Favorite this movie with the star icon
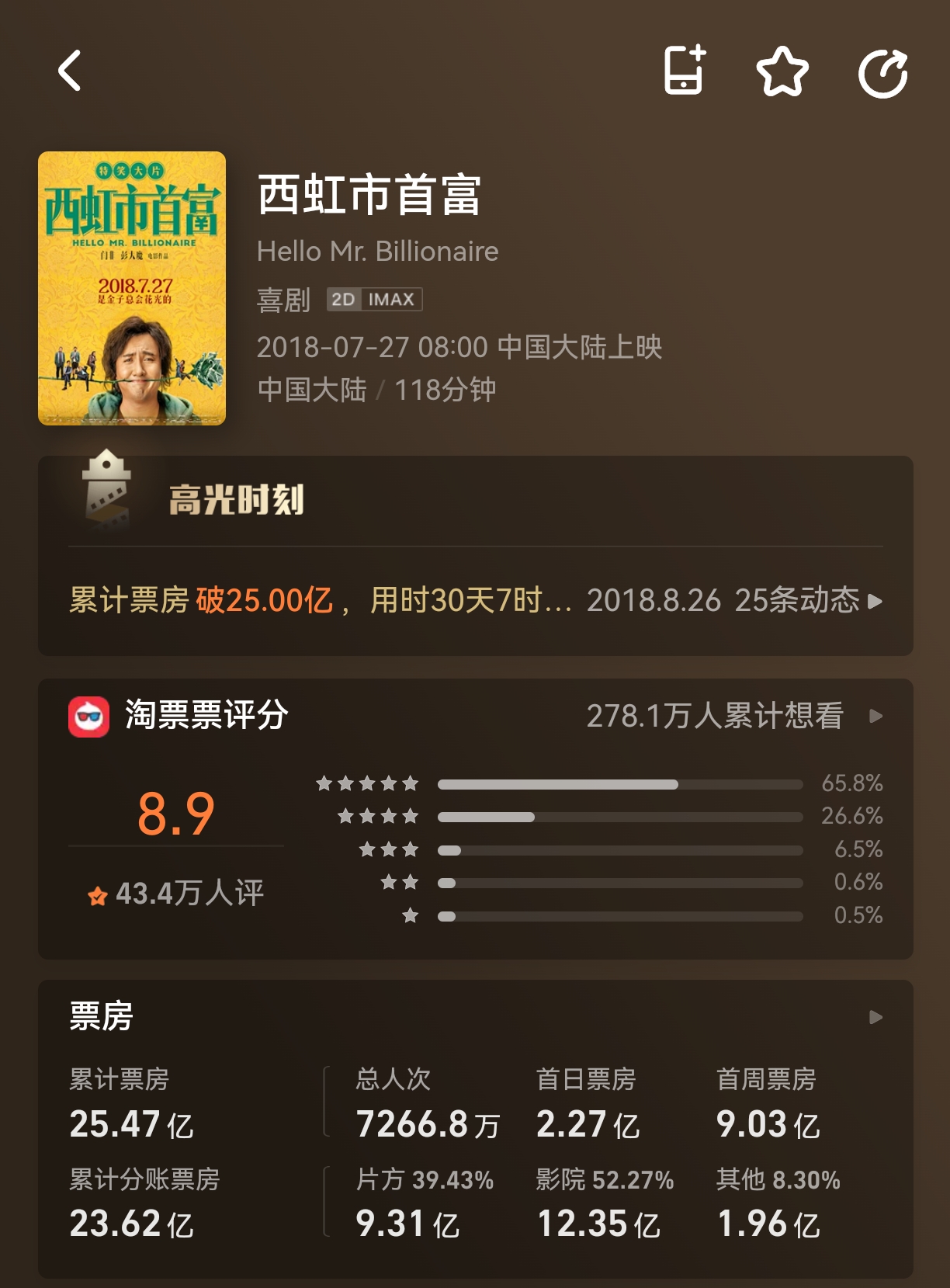This screenshot has height=1288, width=950. pyautogui.click(x=782, y=71)
